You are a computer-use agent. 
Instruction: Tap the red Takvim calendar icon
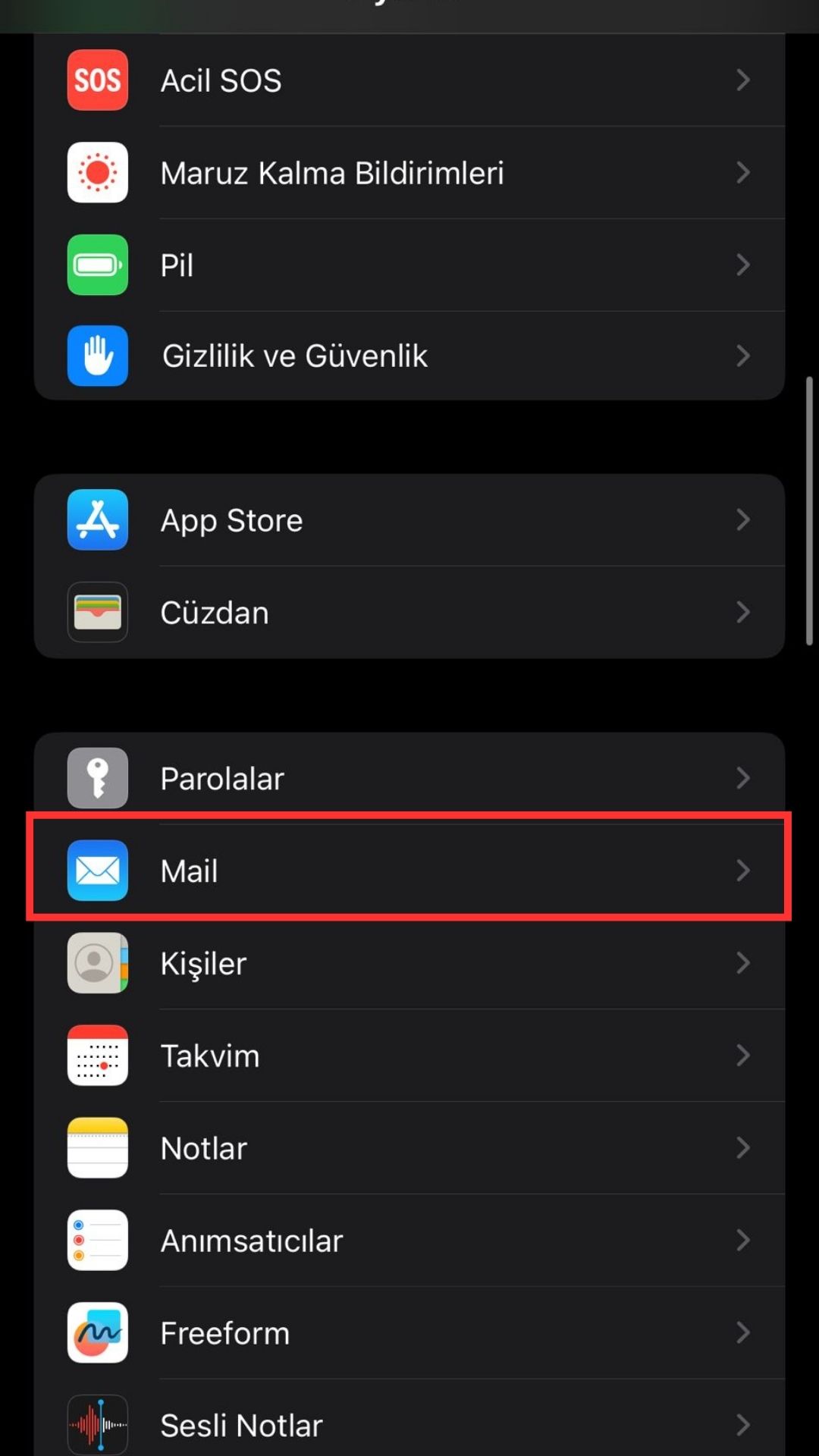click(97, 1056)
